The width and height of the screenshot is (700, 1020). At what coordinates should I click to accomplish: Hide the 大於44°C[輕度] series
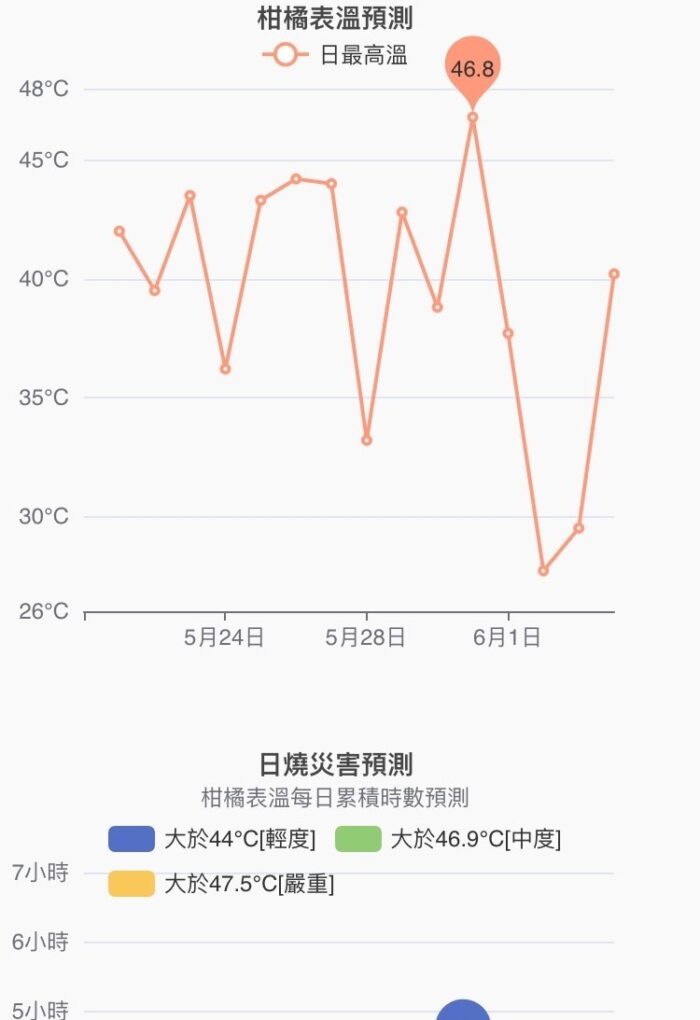click(212, 840)
